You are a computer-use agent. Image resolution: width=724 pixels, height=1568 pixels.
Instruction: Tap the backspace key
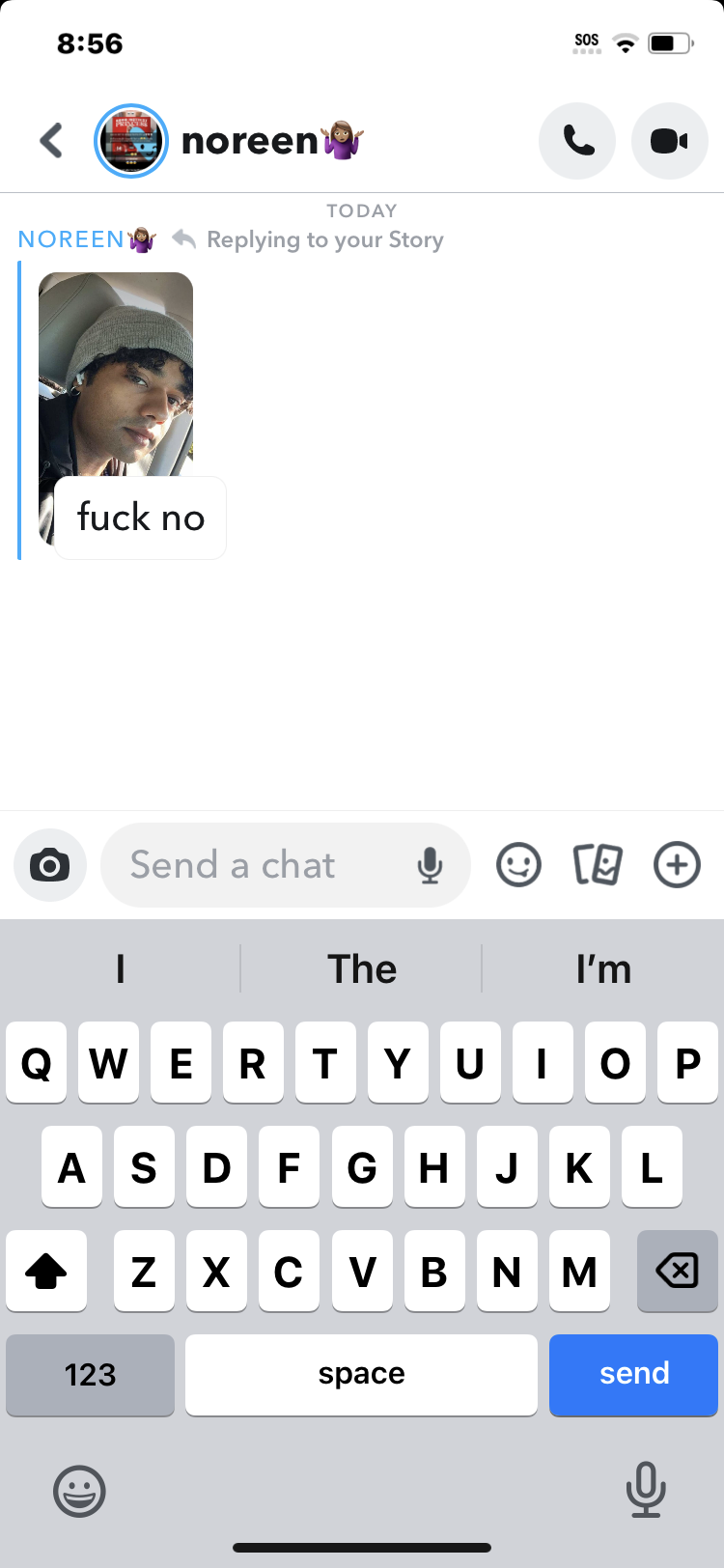[x=677, y=1271]
